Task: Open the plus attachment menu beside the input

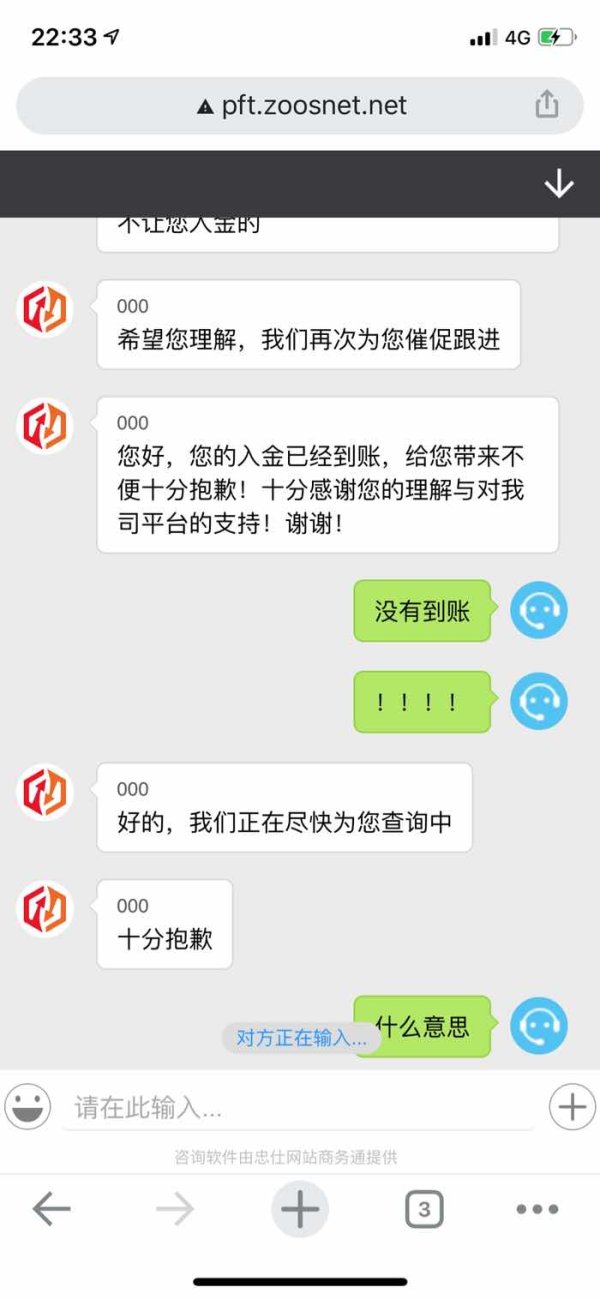Action: coord(572,1107)
